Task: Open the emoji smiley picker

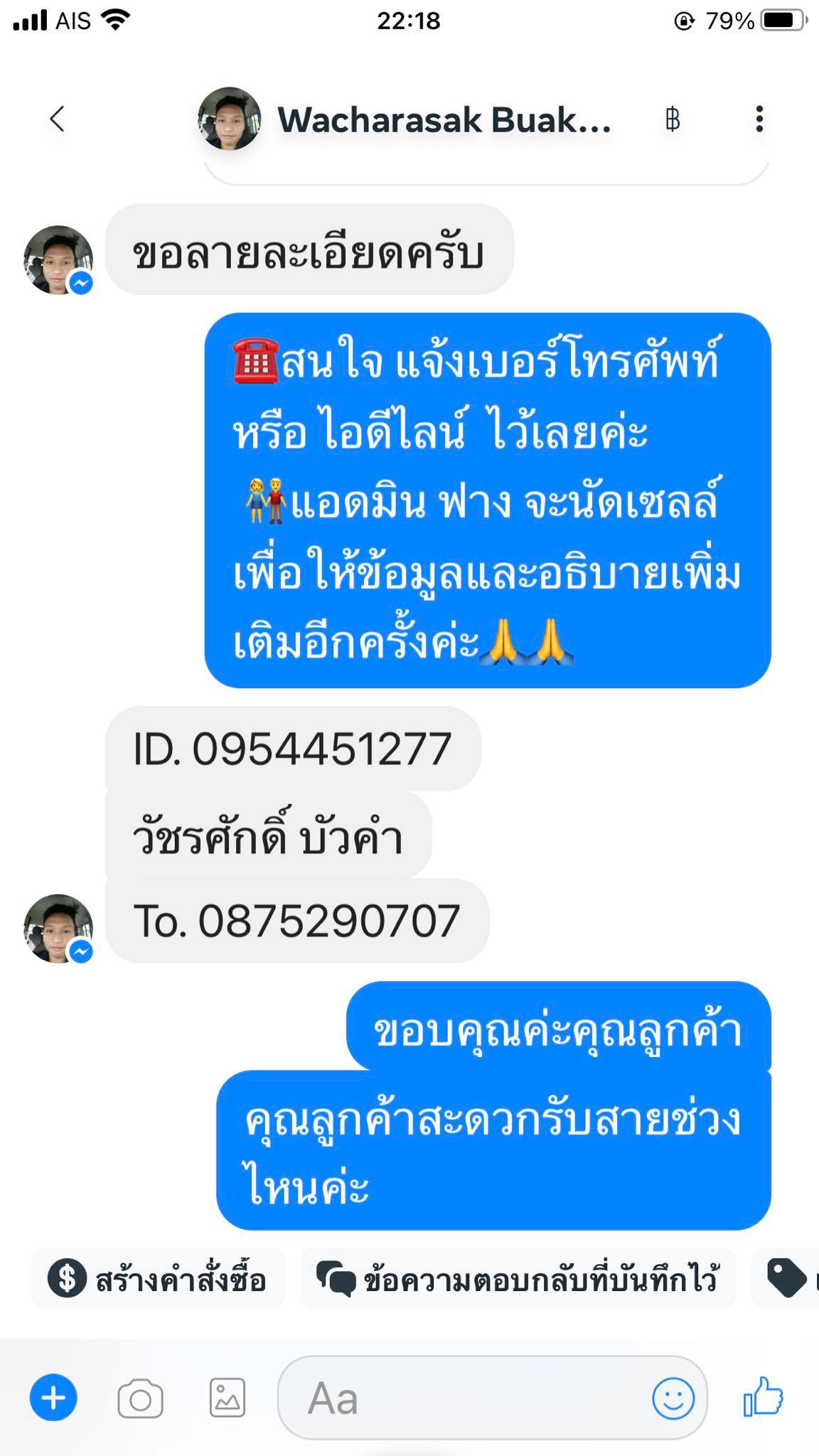Action: coord(673,1398)
